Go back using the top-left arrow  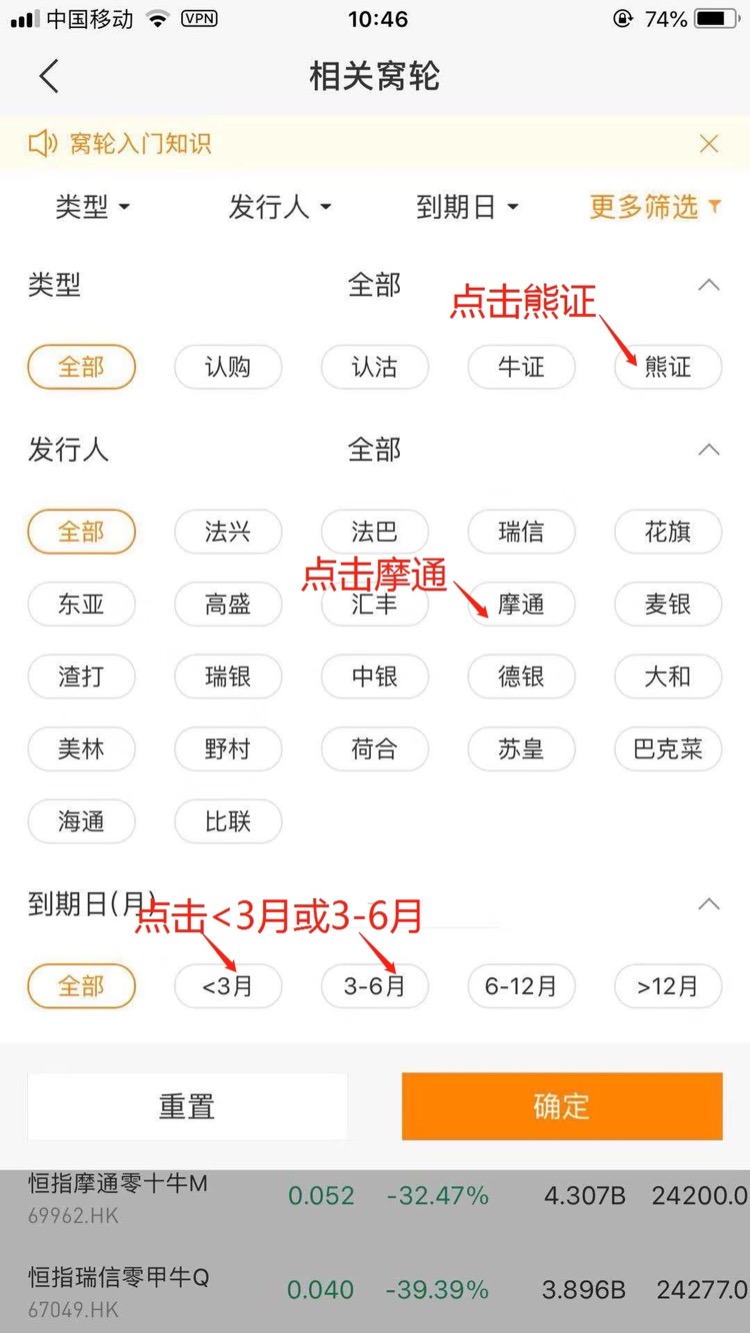point(49,77)
